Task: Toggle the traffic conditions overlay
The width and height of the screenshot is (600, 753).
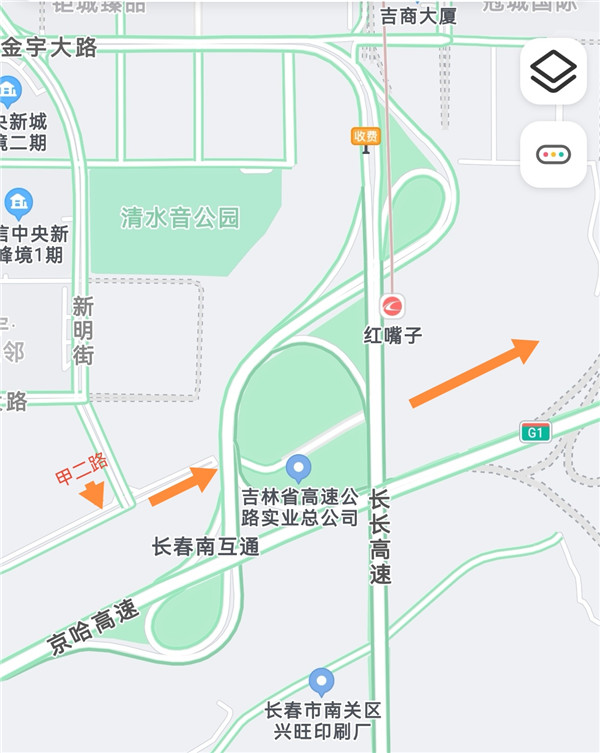Action: (553, 154)
